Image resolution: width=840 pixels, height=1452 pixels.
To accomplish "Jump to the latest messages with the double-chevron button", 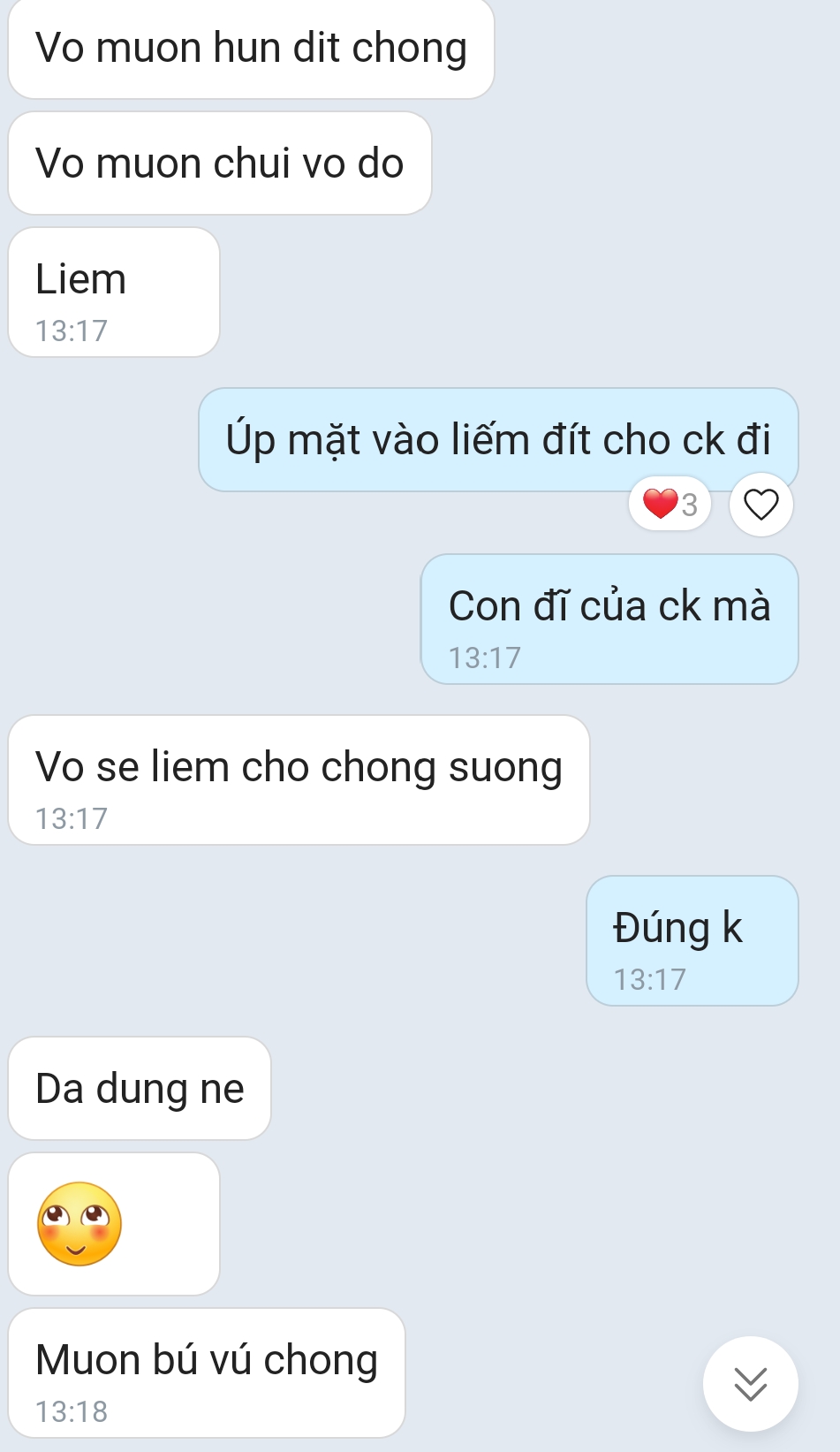I will 750,1383.
